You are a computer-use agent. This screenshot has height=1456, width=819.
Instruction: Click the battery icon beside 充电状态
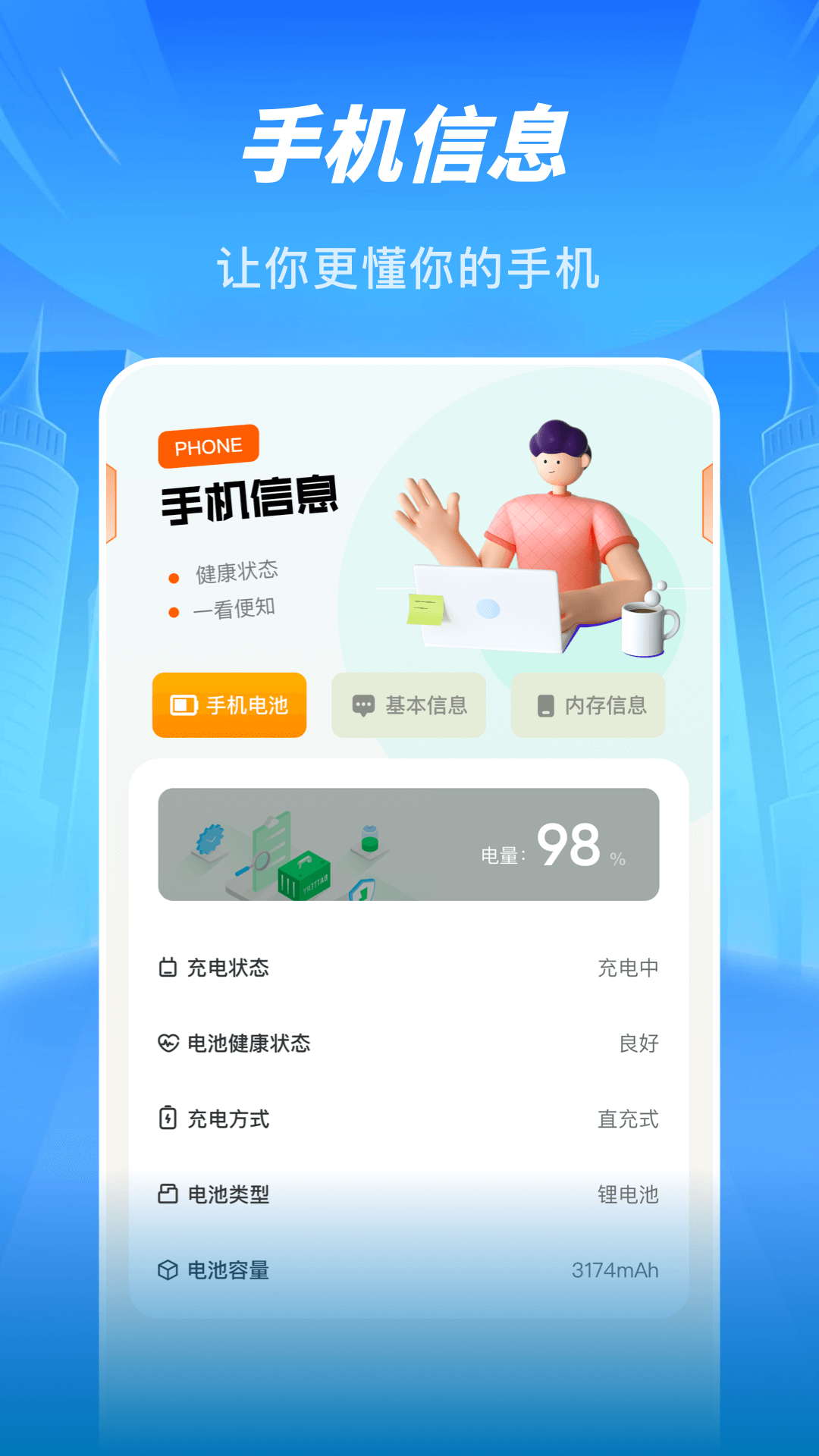(x=168, y=966)
